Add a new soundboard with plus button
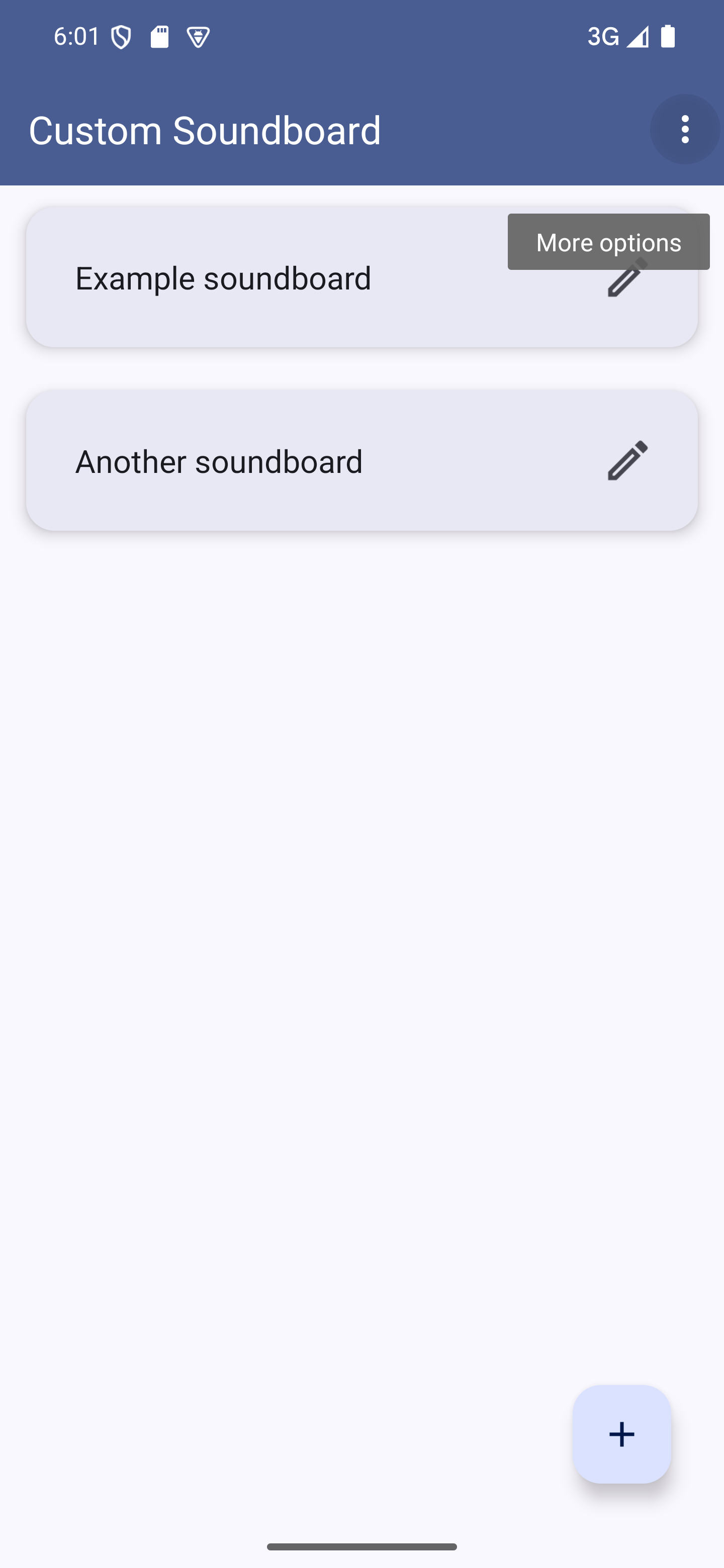724x1568 pixels. click(x=621, y=1434)
